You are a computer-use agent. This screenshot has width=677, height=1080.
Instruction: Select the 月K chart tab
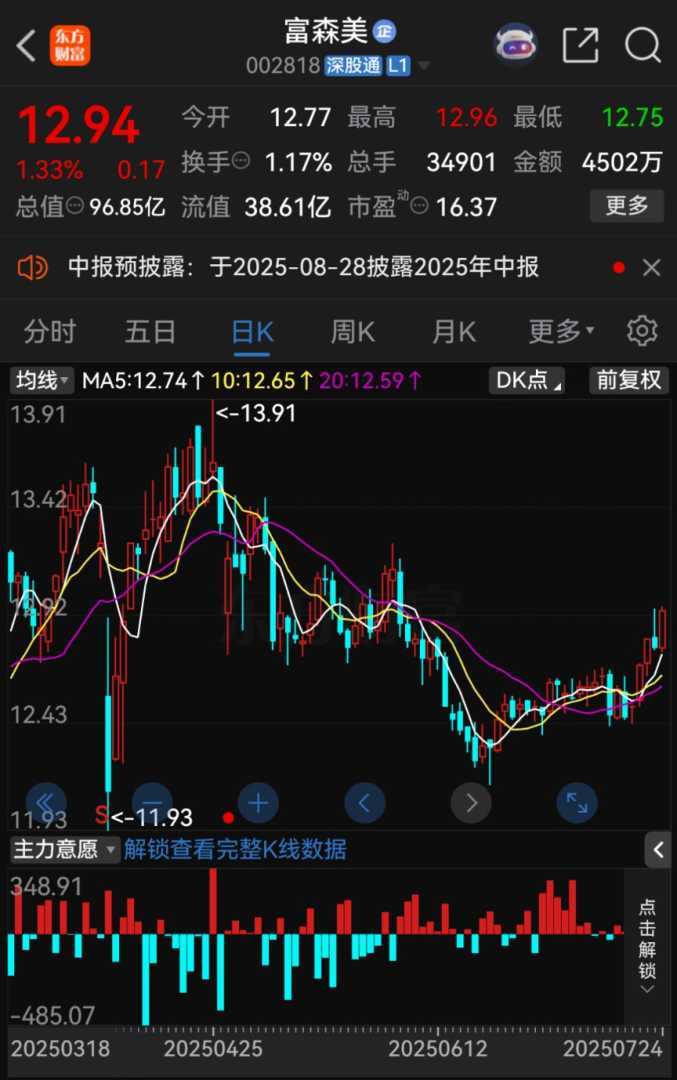[x=453, y=331]
